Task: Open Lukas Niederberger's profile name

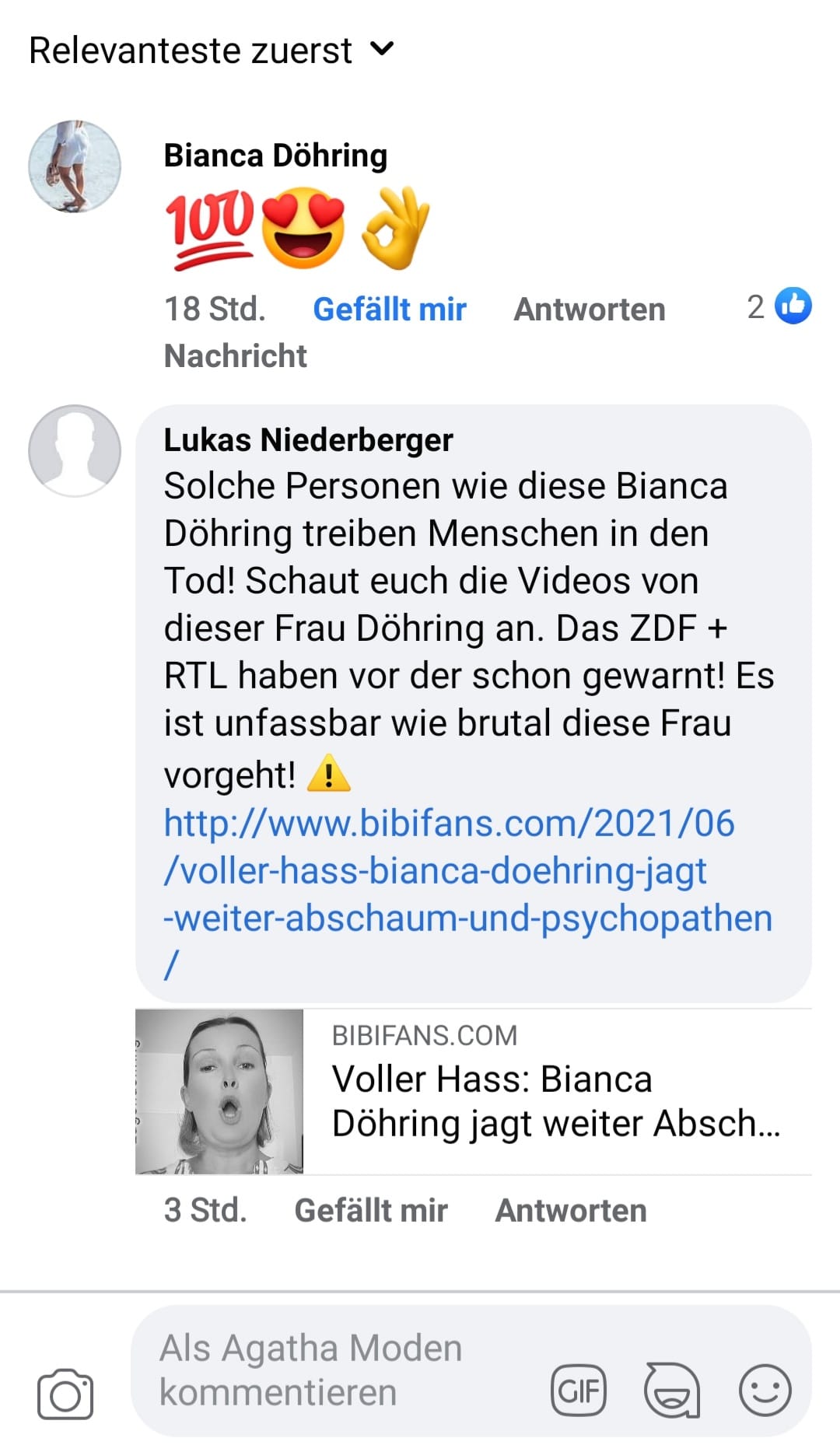Action: [x=308, y=440]
